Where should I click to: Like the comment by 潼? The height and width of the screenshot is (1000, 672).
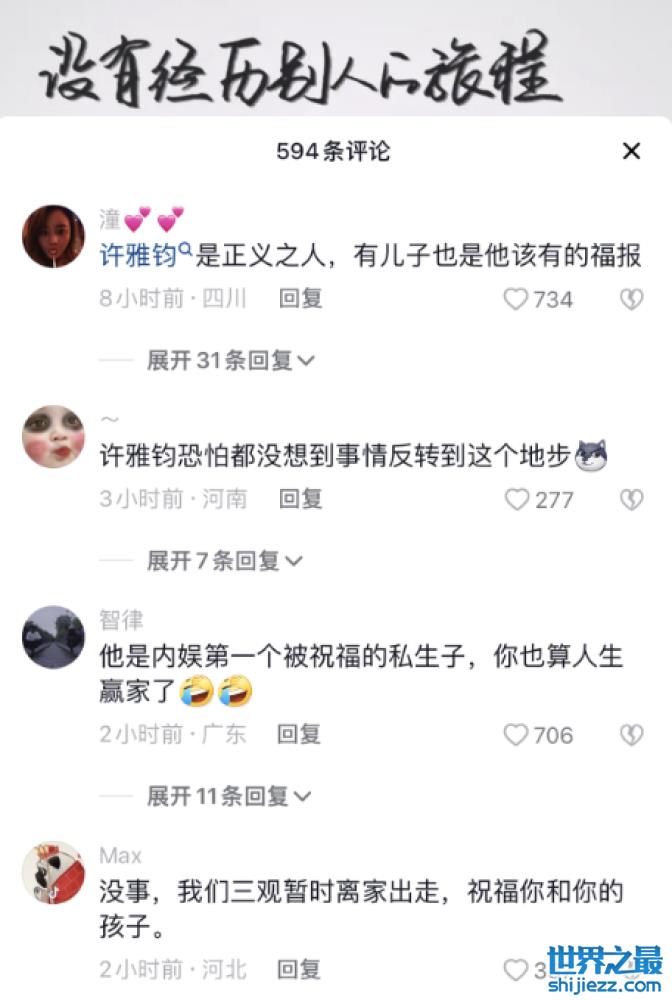516,299
